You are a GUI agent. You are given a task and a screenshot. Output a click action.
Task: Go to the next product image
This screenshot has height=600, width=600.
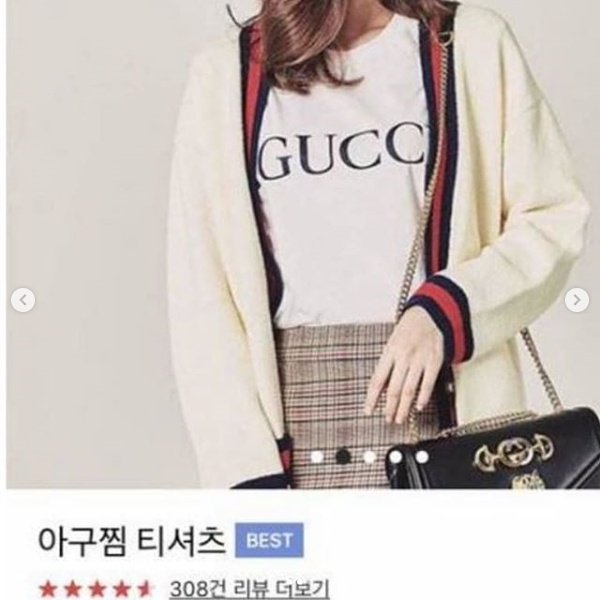[577, 300]
